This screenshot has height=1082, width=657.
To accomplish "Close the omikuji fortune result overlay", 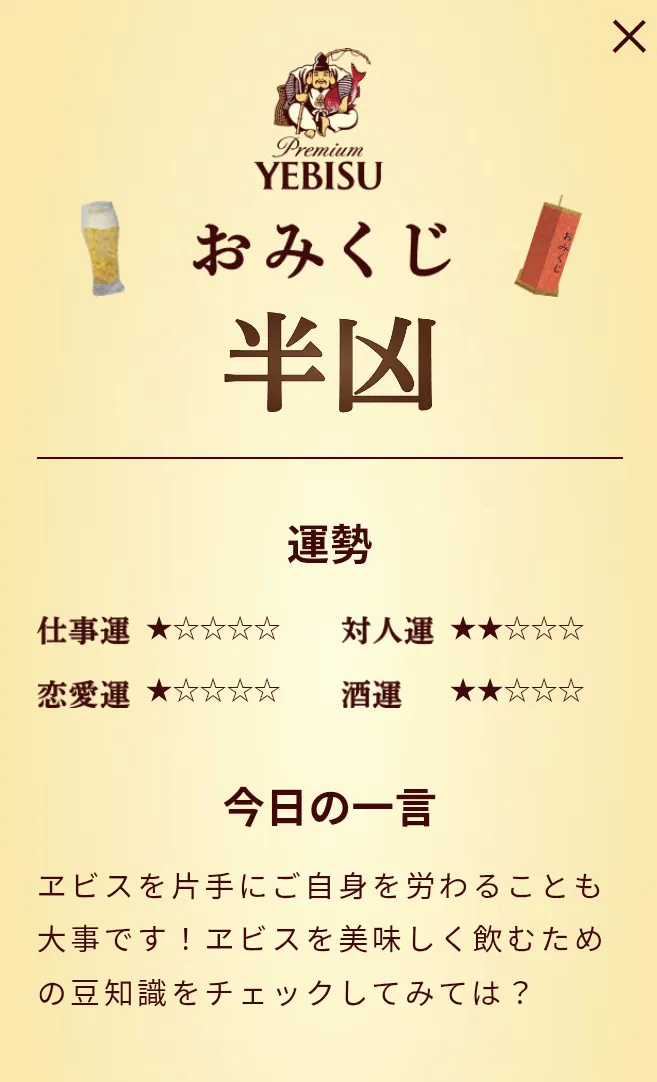I will coord(628,37).
